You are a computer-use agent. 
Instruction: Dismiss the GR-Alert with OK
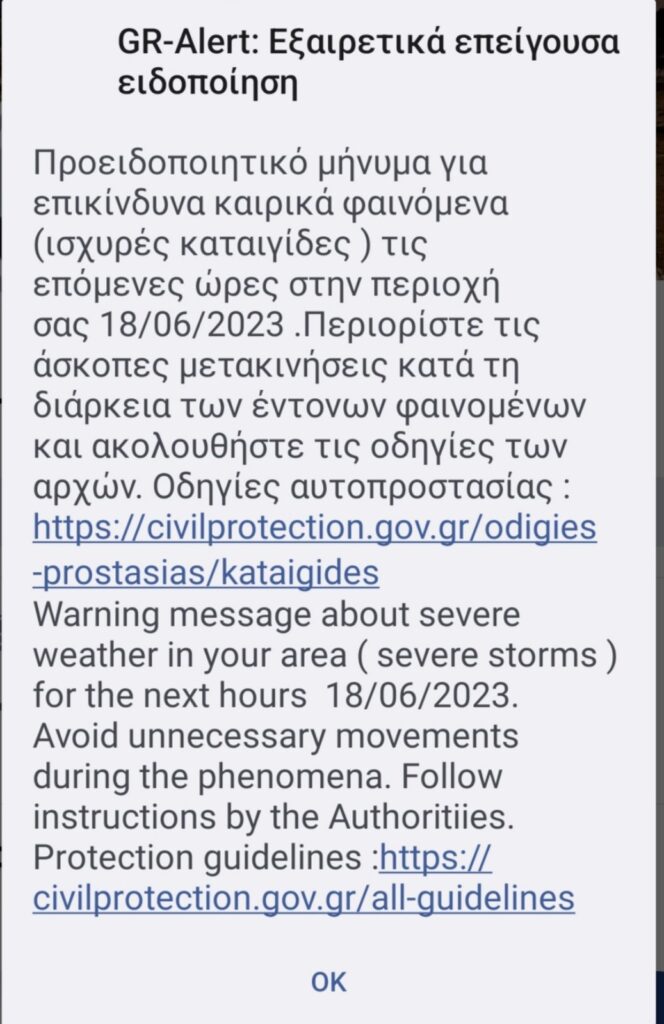pyautogui.click(x=329, y=982)
